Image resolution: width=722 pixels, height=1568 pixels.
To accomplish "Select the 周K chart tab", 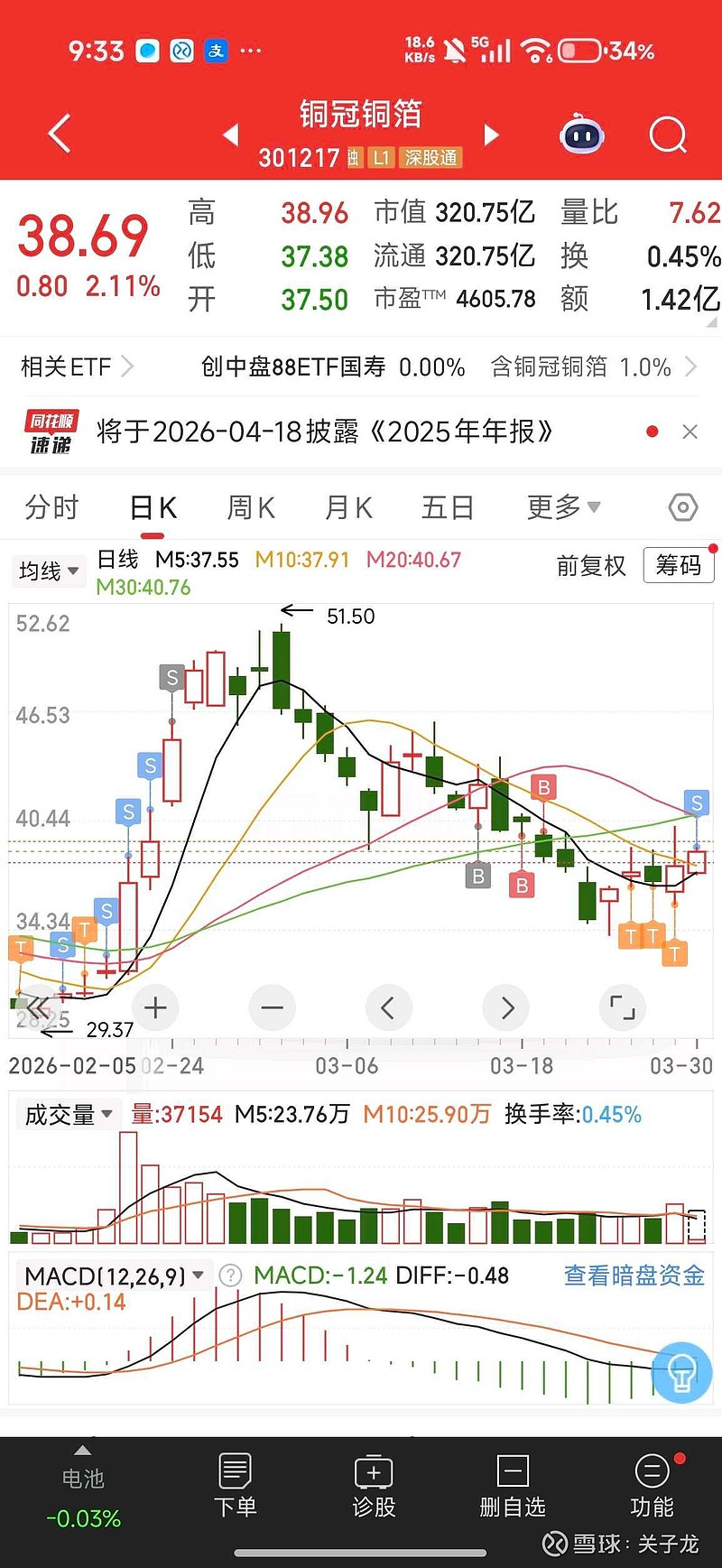I will [251, 507].
